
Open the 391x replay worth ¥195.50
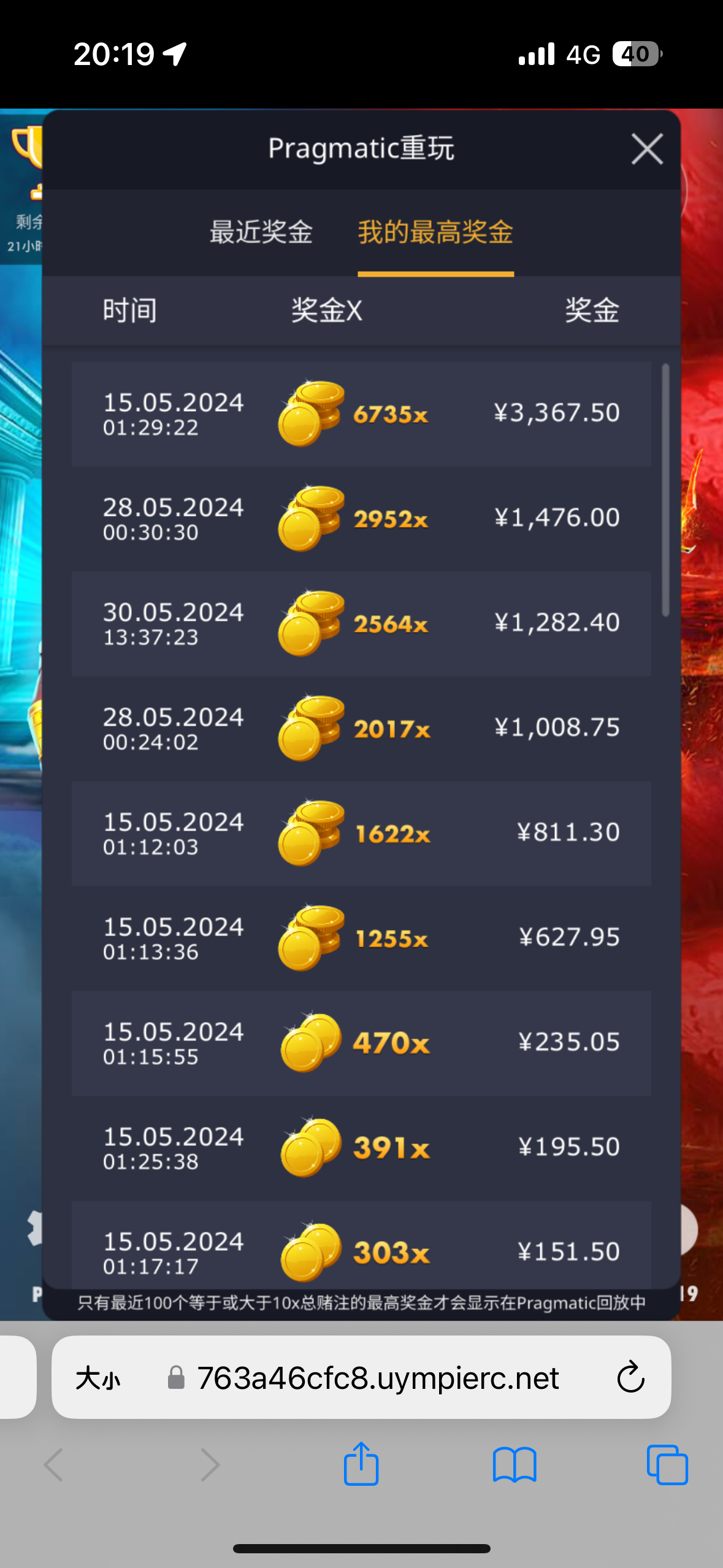361,1148
